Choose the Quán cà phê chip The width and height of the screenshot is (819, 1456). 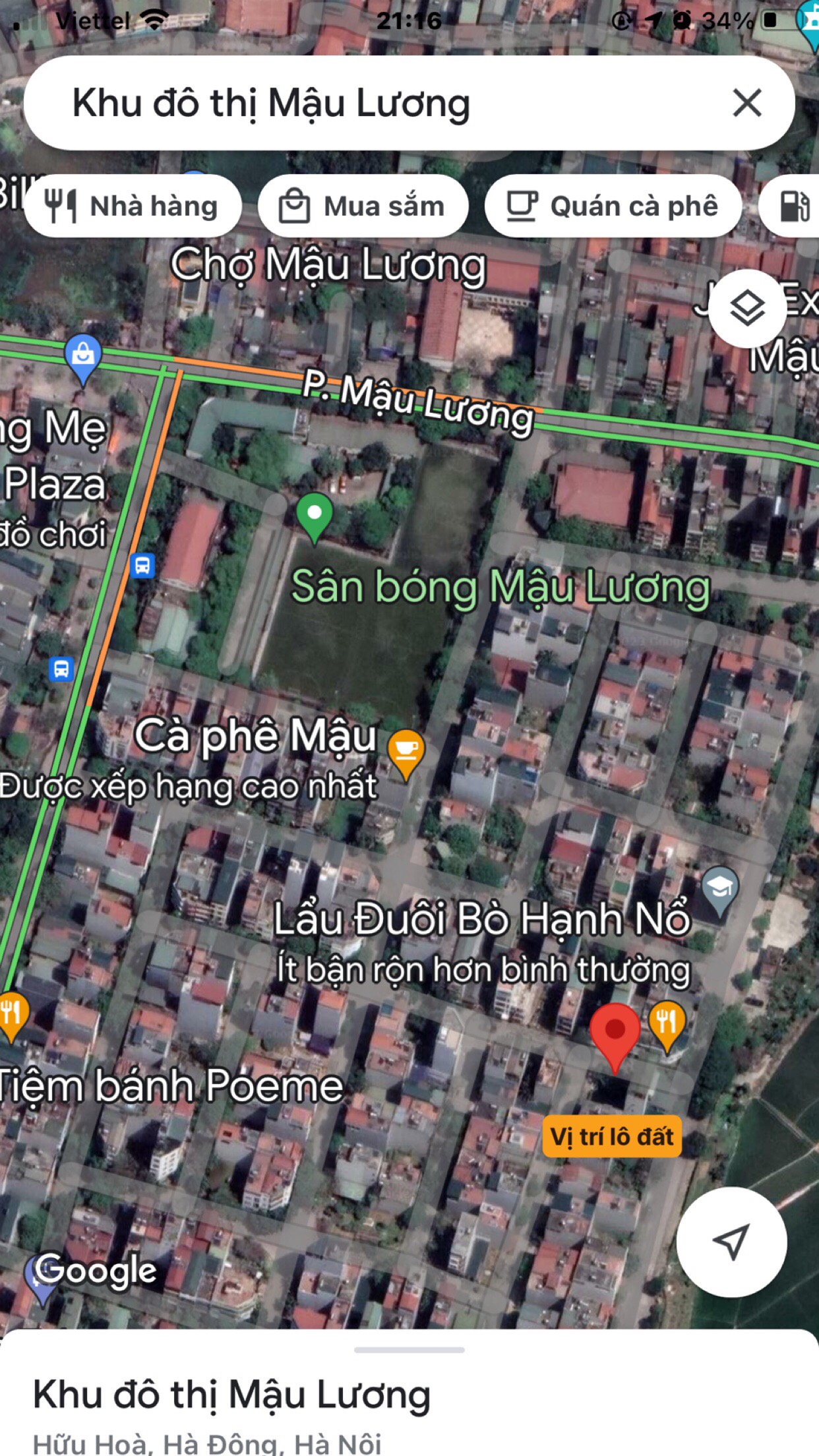point(613,206)
